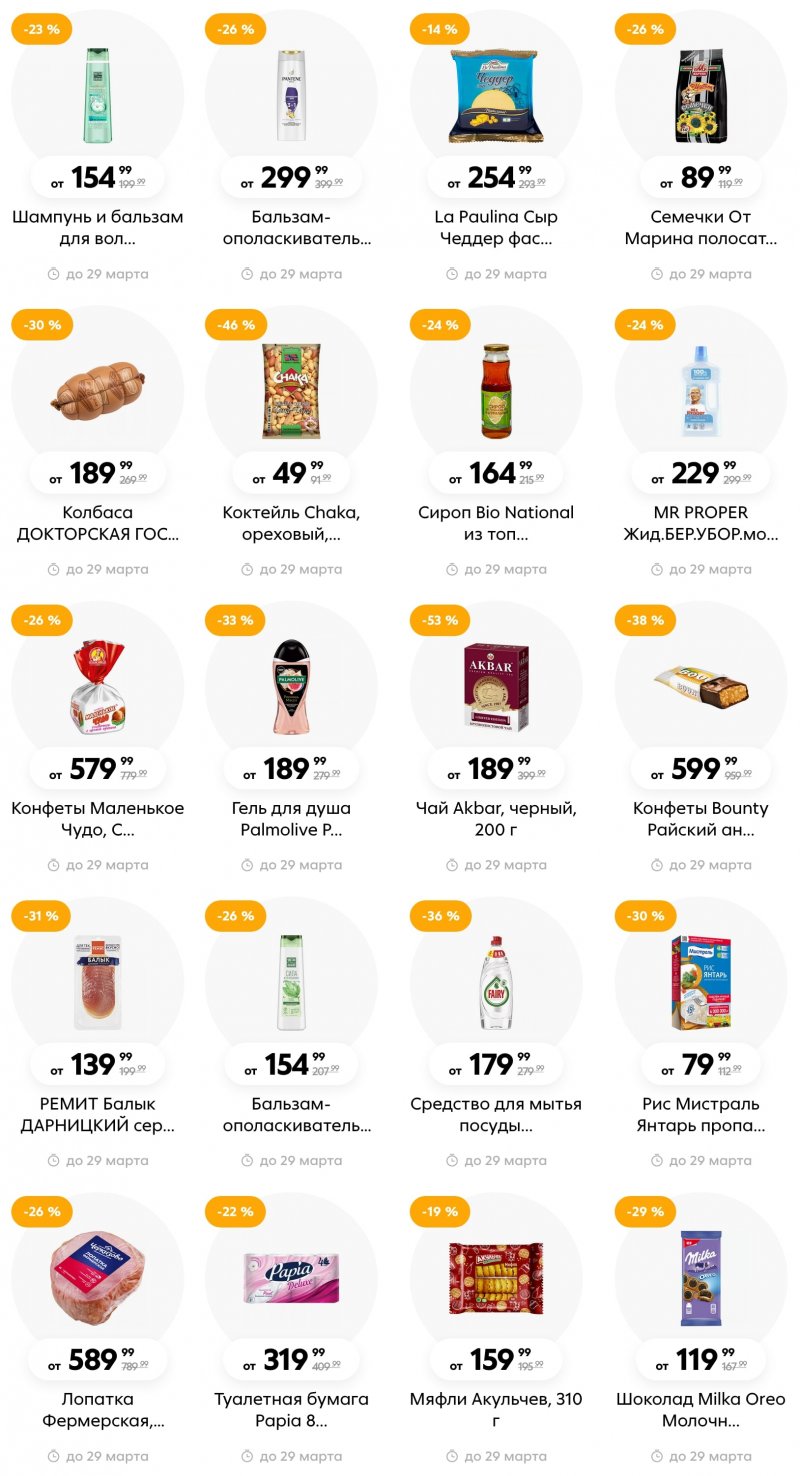Select the Конфеты Bounty product tile
This screenshot has height=1476, width=800.
700,688
